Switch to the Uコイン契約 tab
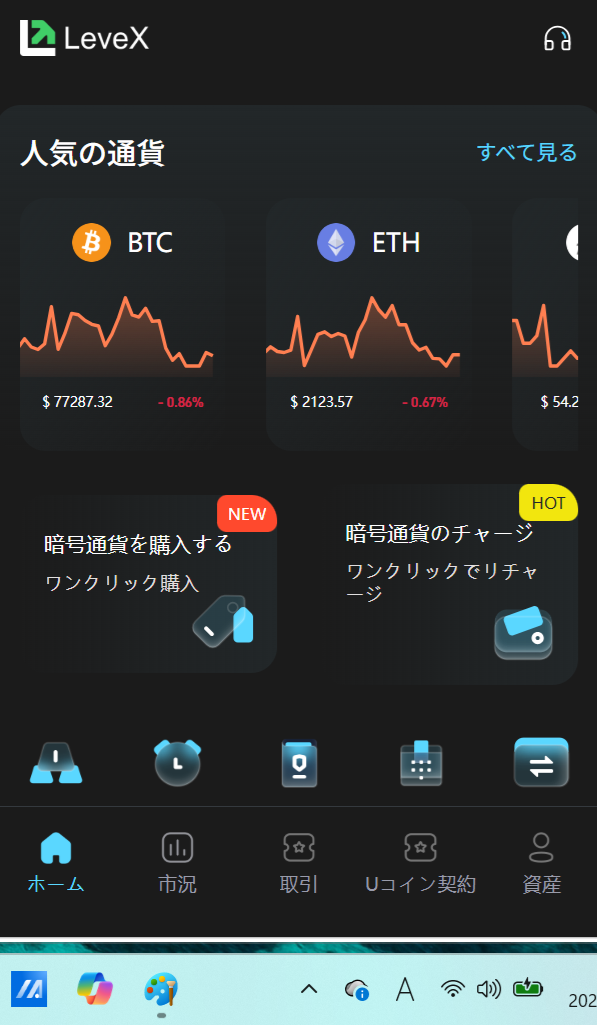Viewport: 597px width, 1025px height. 420,863
